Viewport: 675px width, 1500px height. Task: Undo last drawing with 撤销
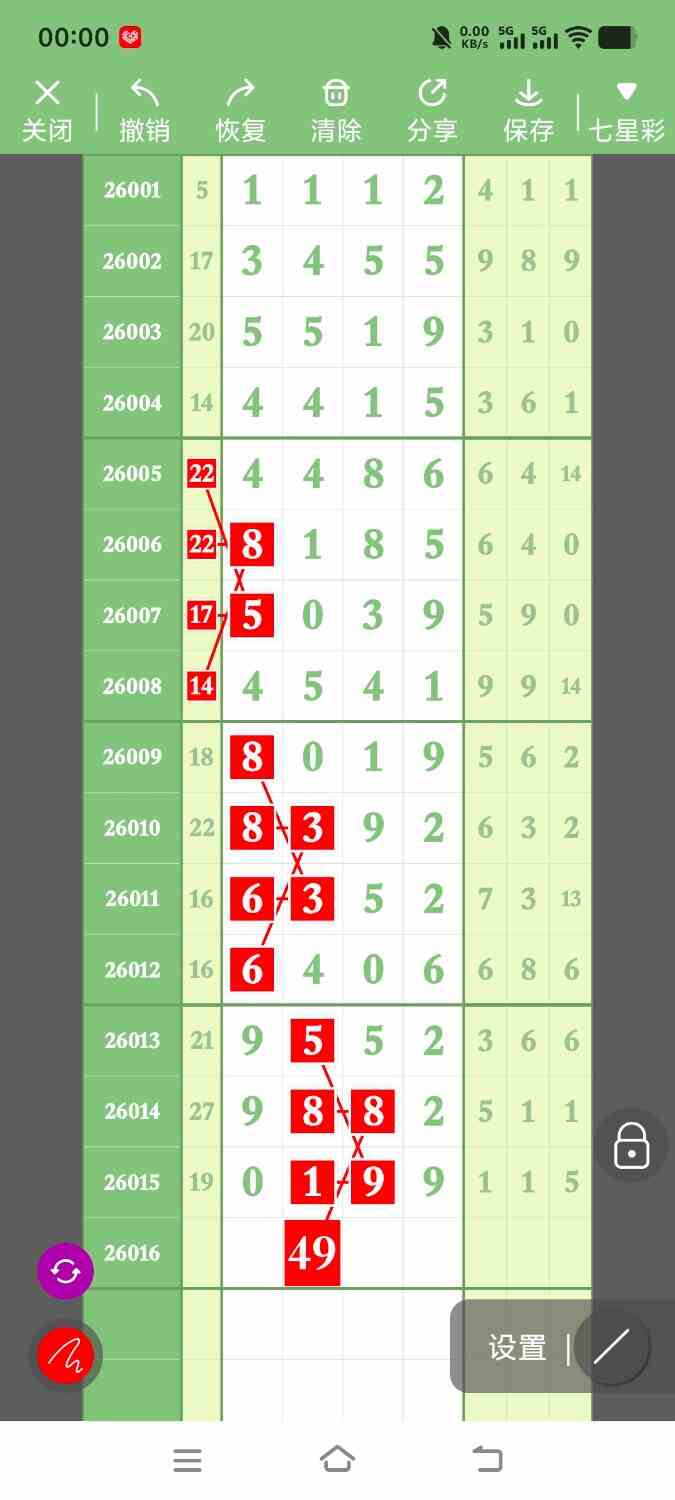144,111
